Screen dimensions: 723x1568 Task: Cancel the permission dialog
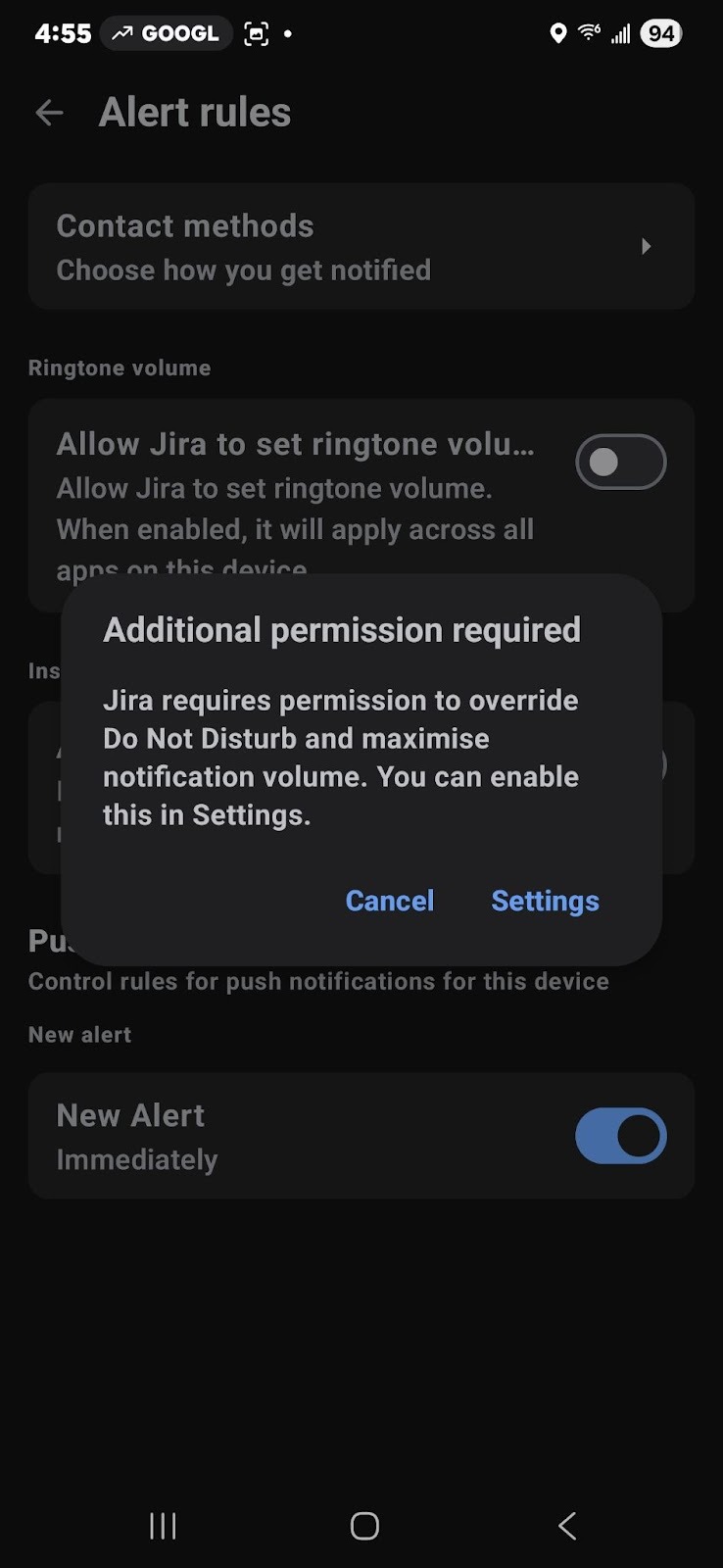(389, 901)
